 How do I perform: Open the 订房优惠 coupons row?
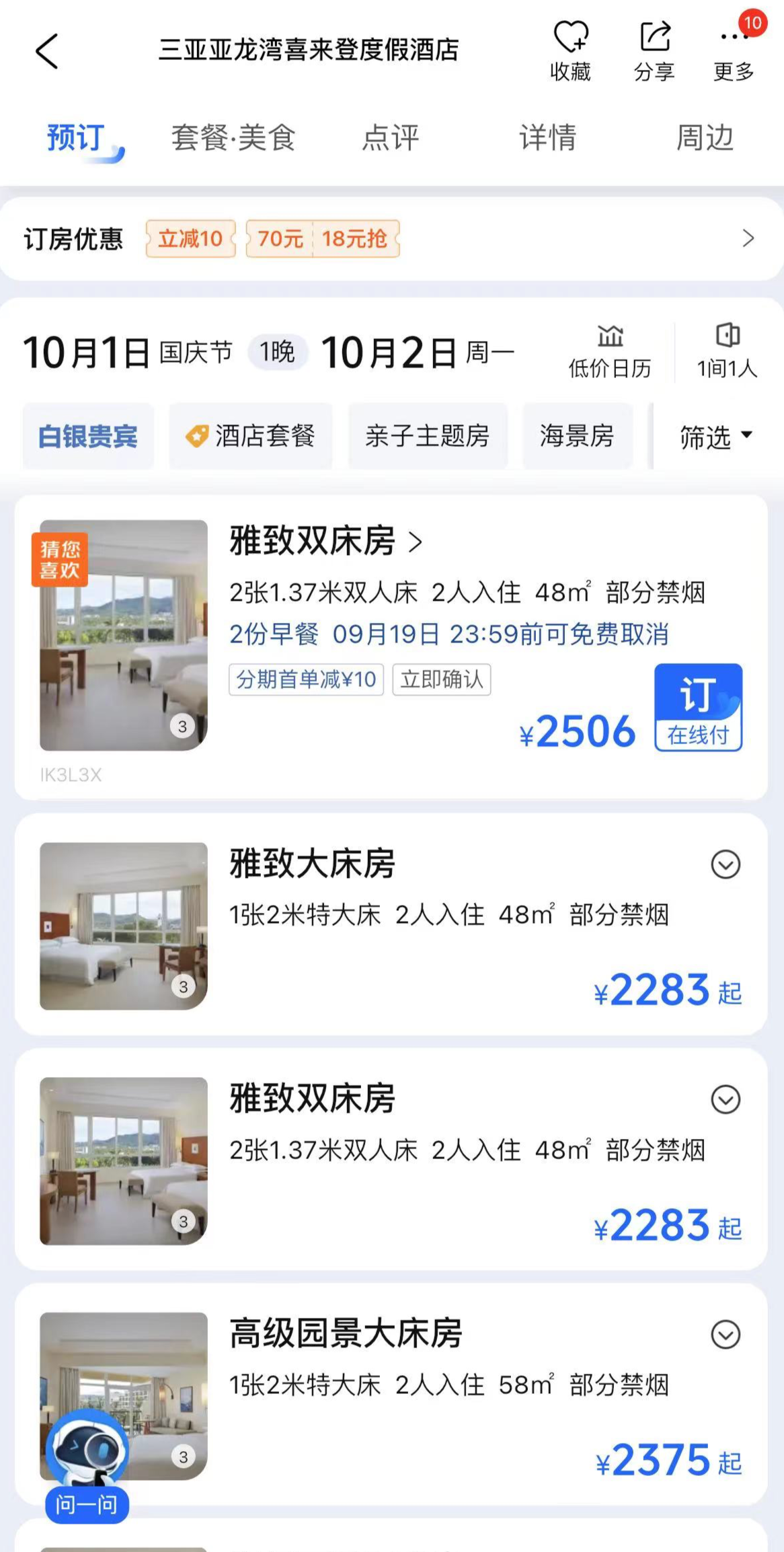pos(392,239)
